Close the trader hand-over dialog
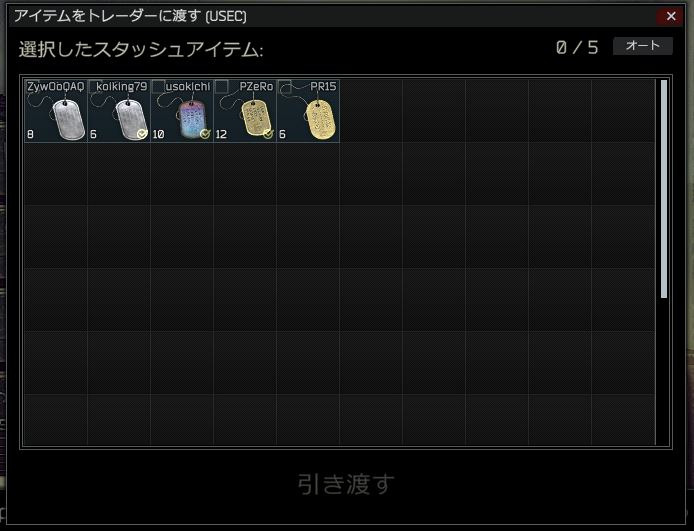 point(671,16)
